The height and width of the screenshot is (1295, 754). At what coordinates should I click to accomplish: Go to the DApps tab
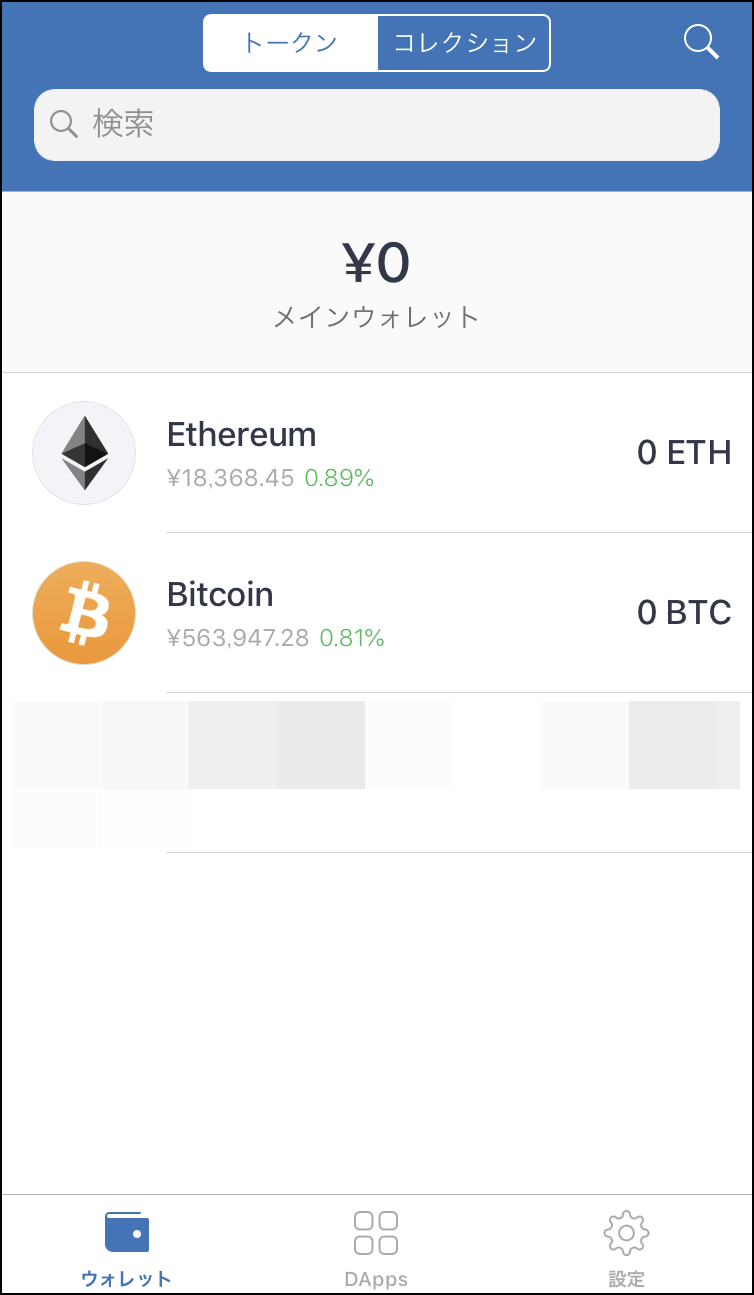pyautogui.click(x=376, y=1246)
